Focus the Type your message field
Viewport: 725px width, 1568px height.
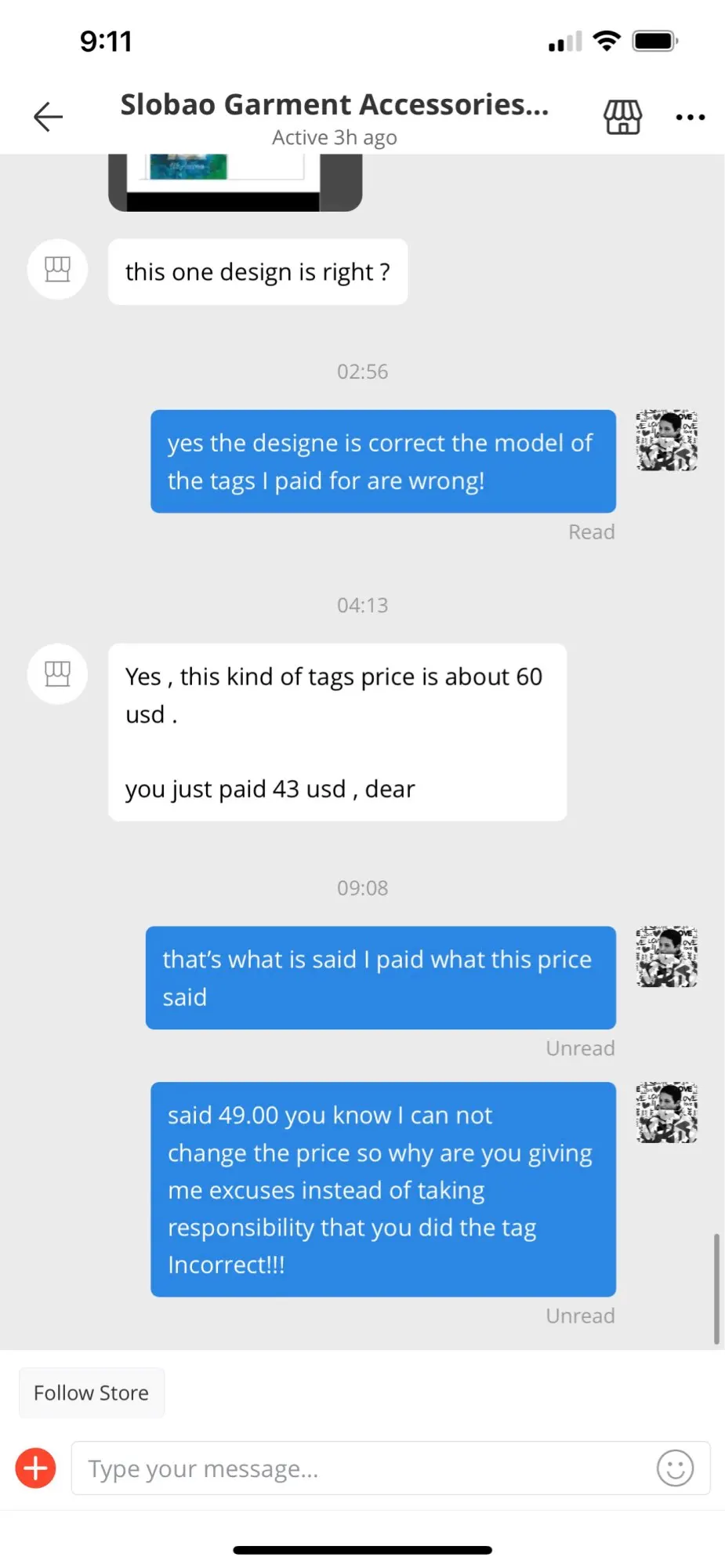coord(361,1468)
